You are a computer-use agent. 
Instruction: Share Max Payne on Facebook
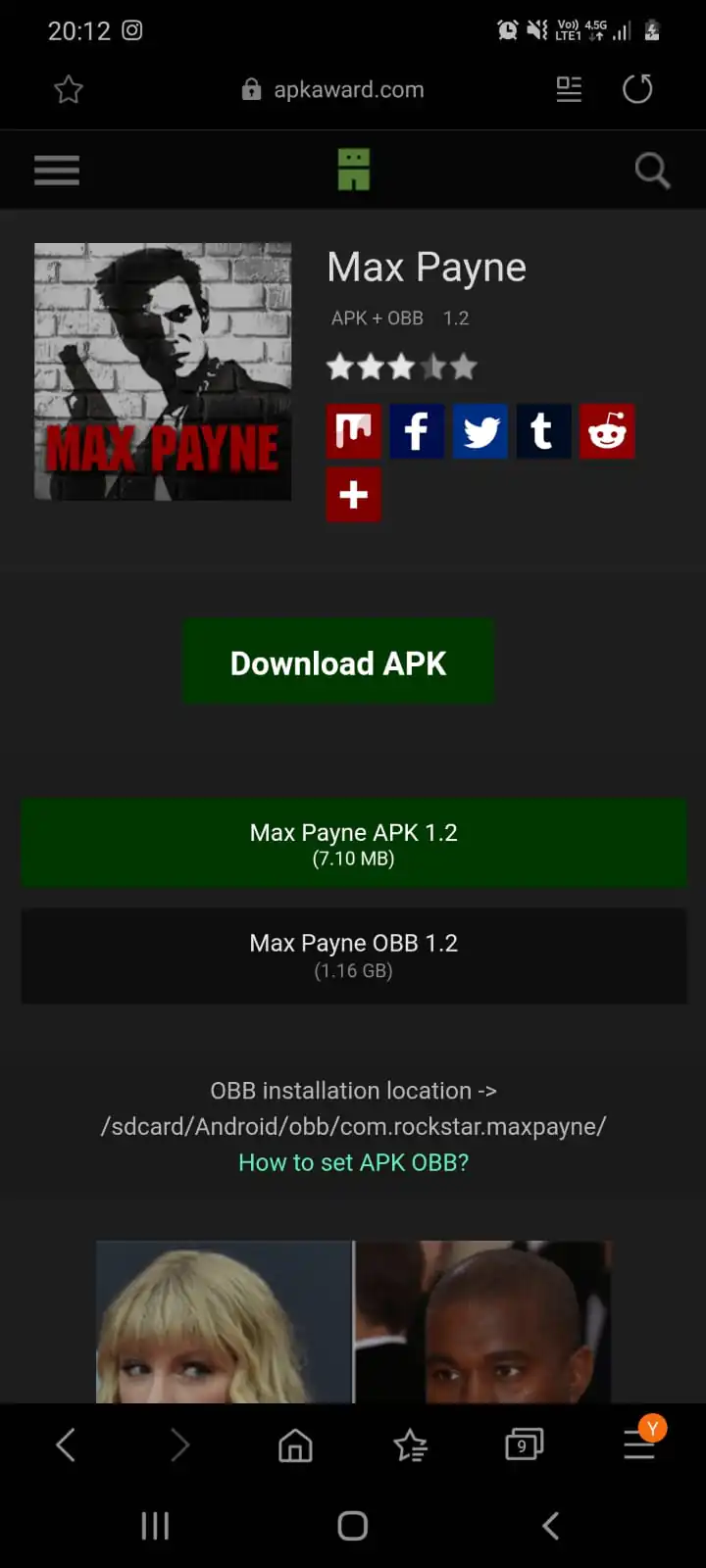pyautogui.click(x=417, y=431)
